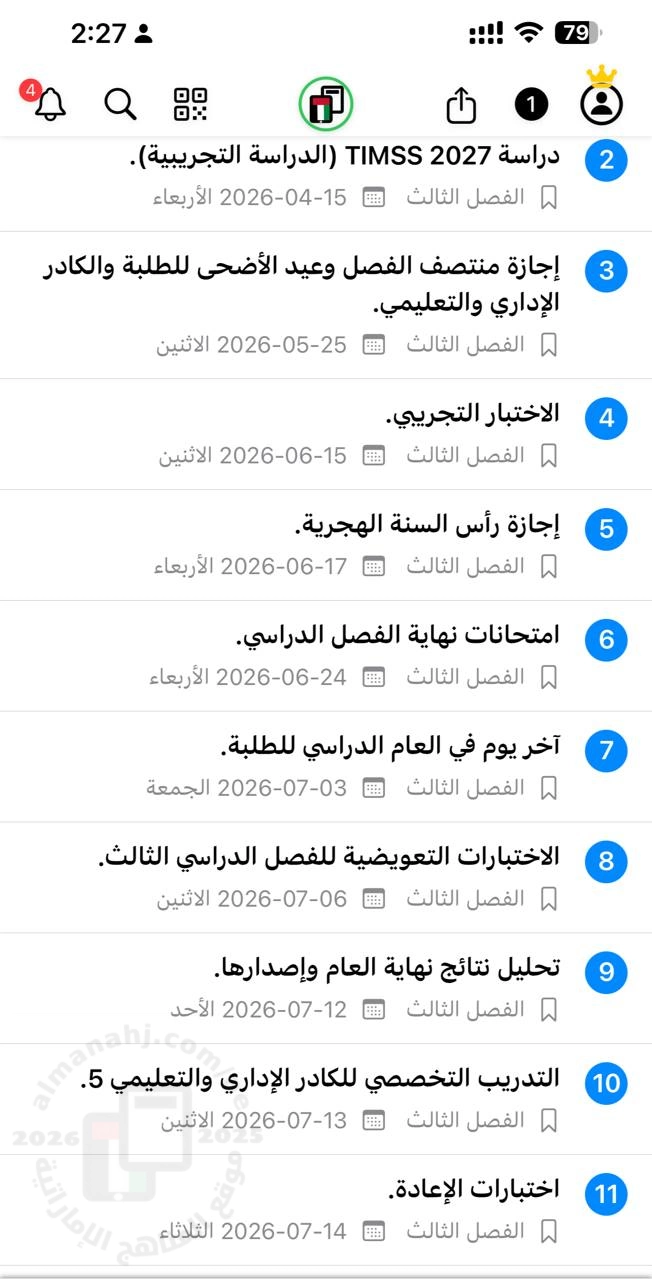Viewport: 652px width, 1279px height.
Task: Select the entry الاختبار التجريبي
Action: tap(472, 415)
